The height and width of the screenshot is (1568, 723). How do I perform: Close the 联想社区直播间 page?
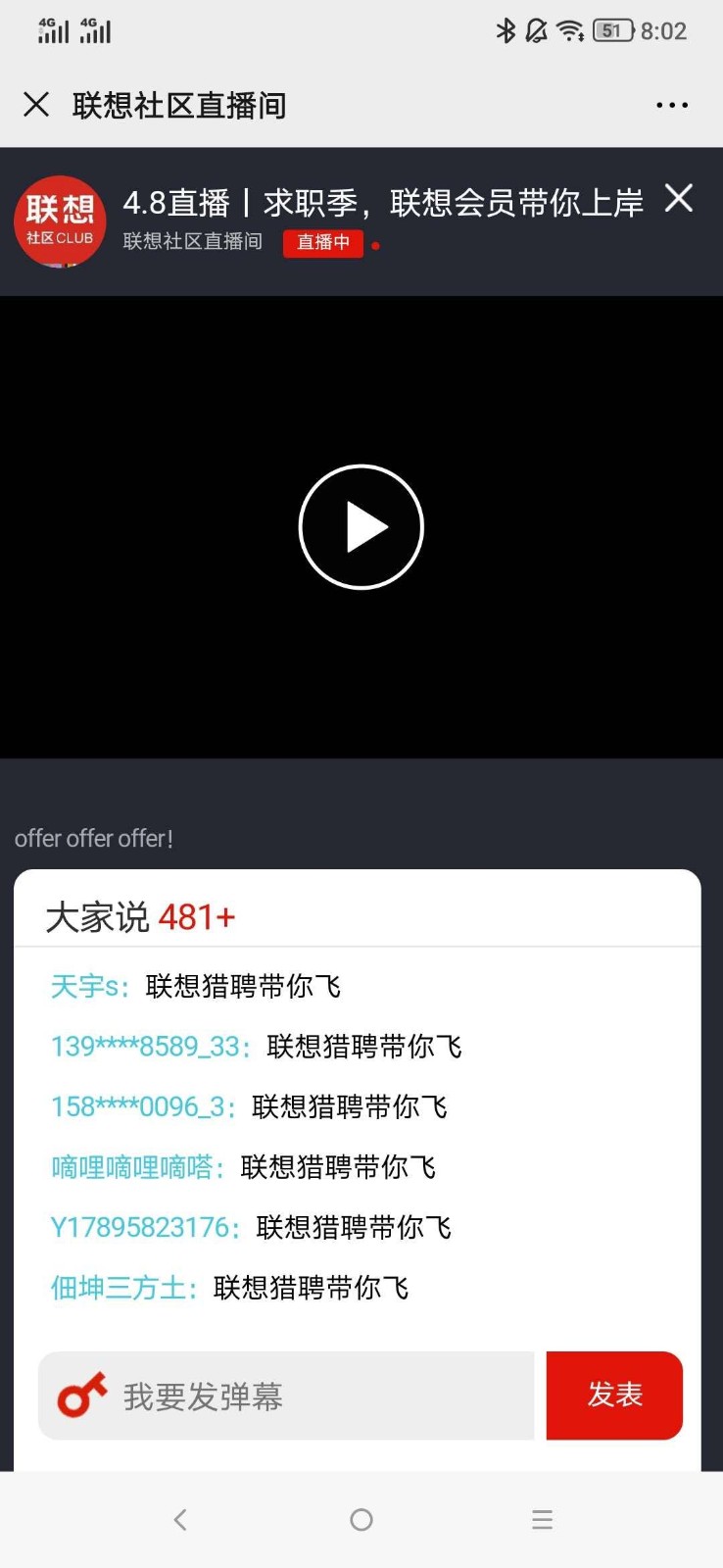(x=36, y=104)
